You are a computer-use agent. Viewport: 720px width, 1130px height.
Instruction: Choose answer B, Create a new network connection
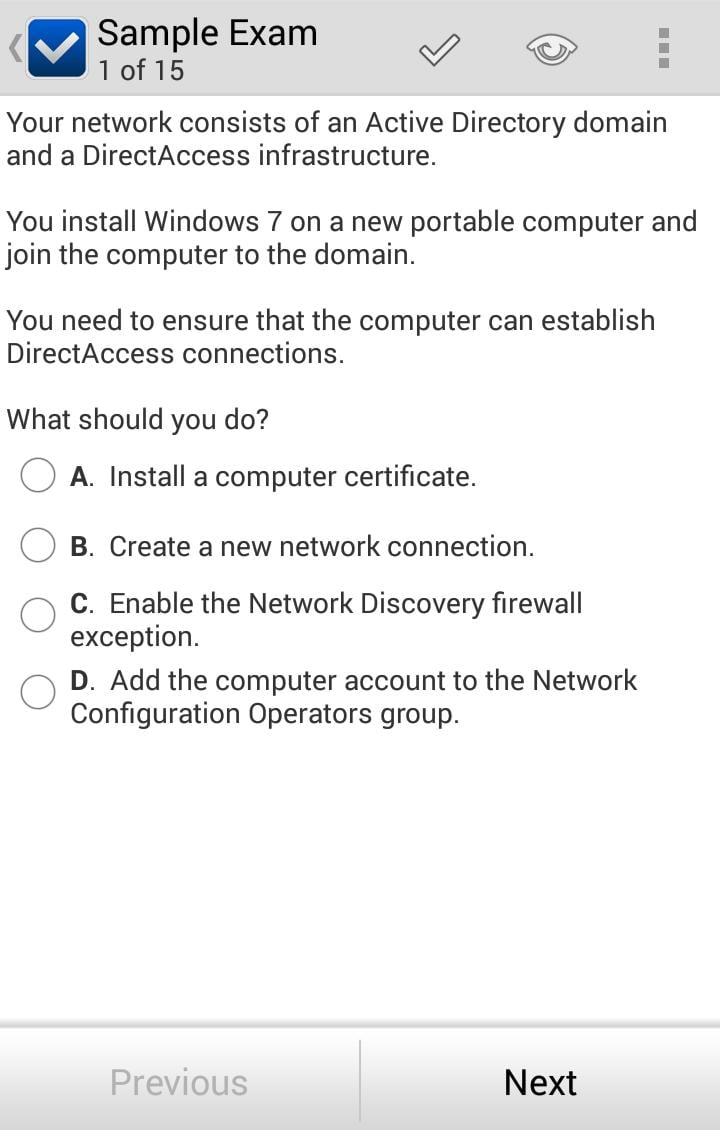coord(38,546)
